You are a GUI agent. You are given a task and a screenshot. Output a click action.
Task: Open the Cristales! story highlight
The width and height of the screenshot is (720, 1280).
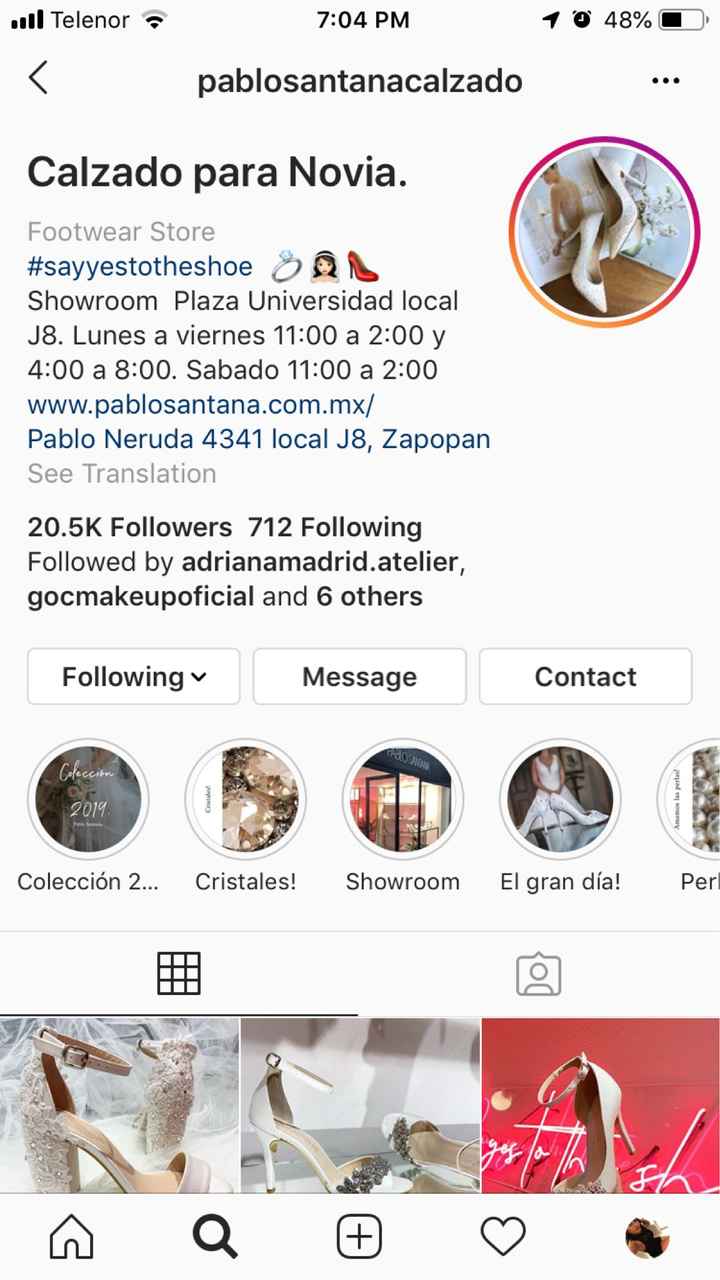tap(246, 800)
